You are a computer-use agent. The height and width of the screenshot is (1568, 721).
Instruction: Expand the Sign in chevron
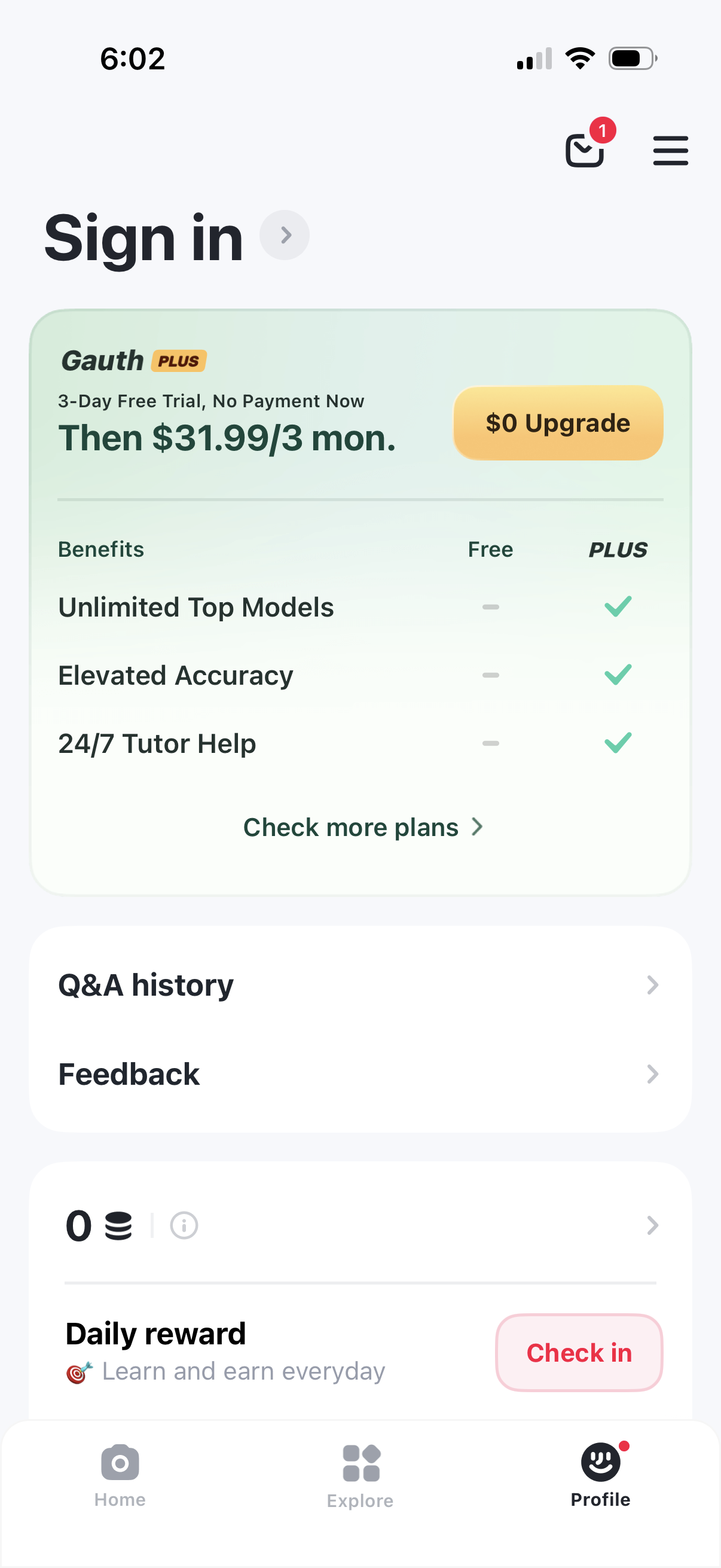point(283,235)
